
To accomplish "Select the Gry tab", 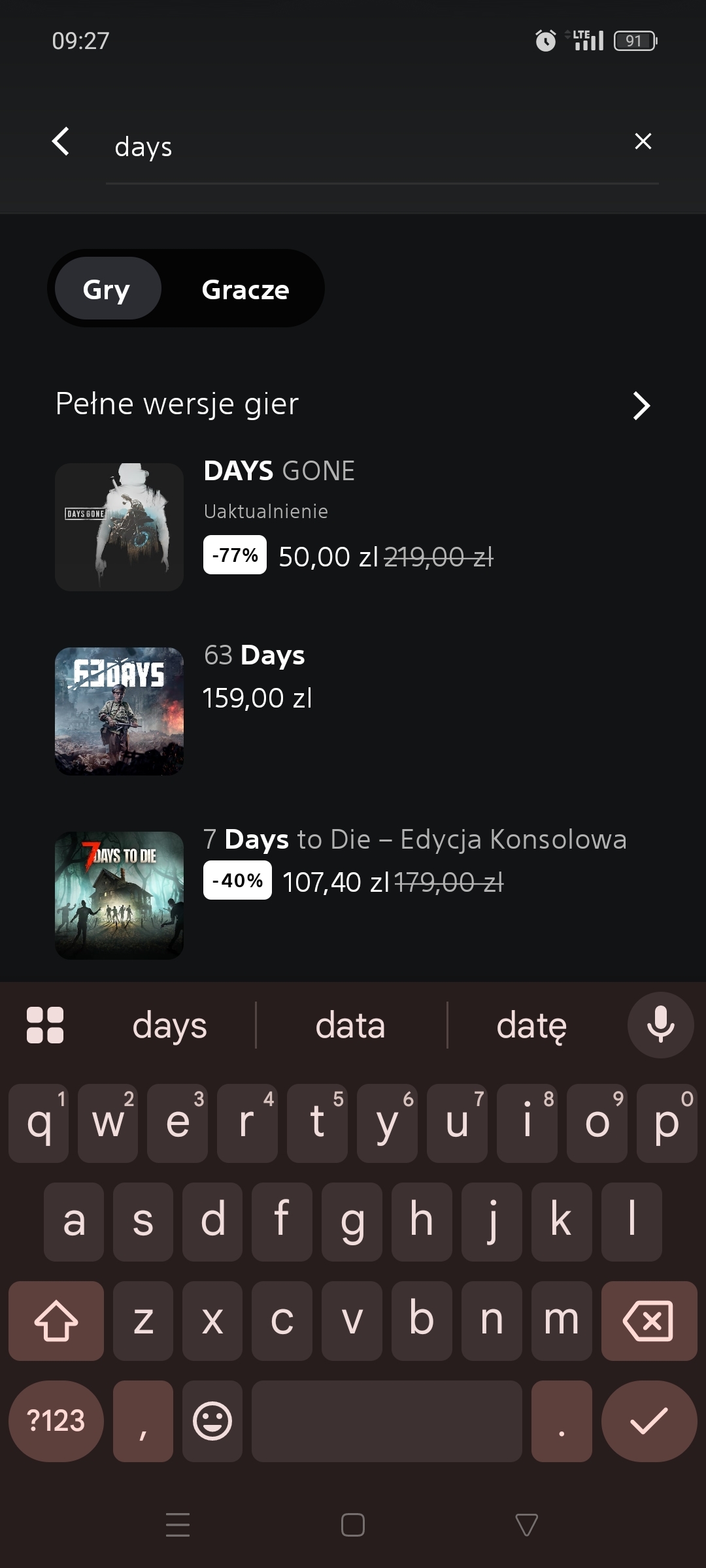I will (107, 289).
